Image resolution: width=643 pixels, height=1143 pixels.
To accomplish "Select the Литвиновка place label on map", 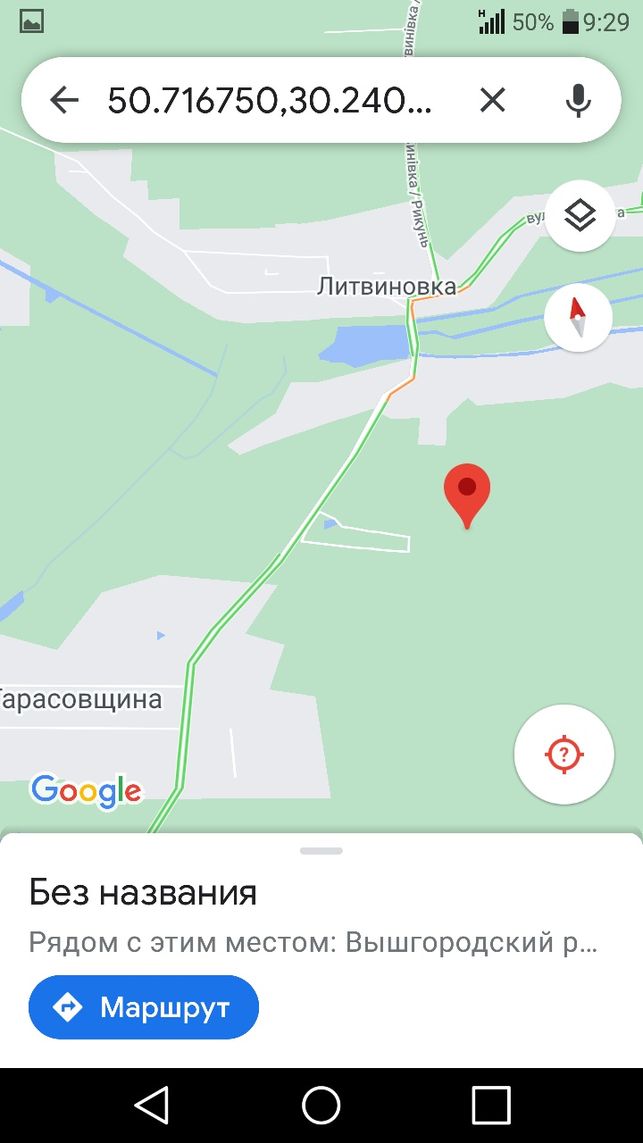I will (x=386, y=286).
